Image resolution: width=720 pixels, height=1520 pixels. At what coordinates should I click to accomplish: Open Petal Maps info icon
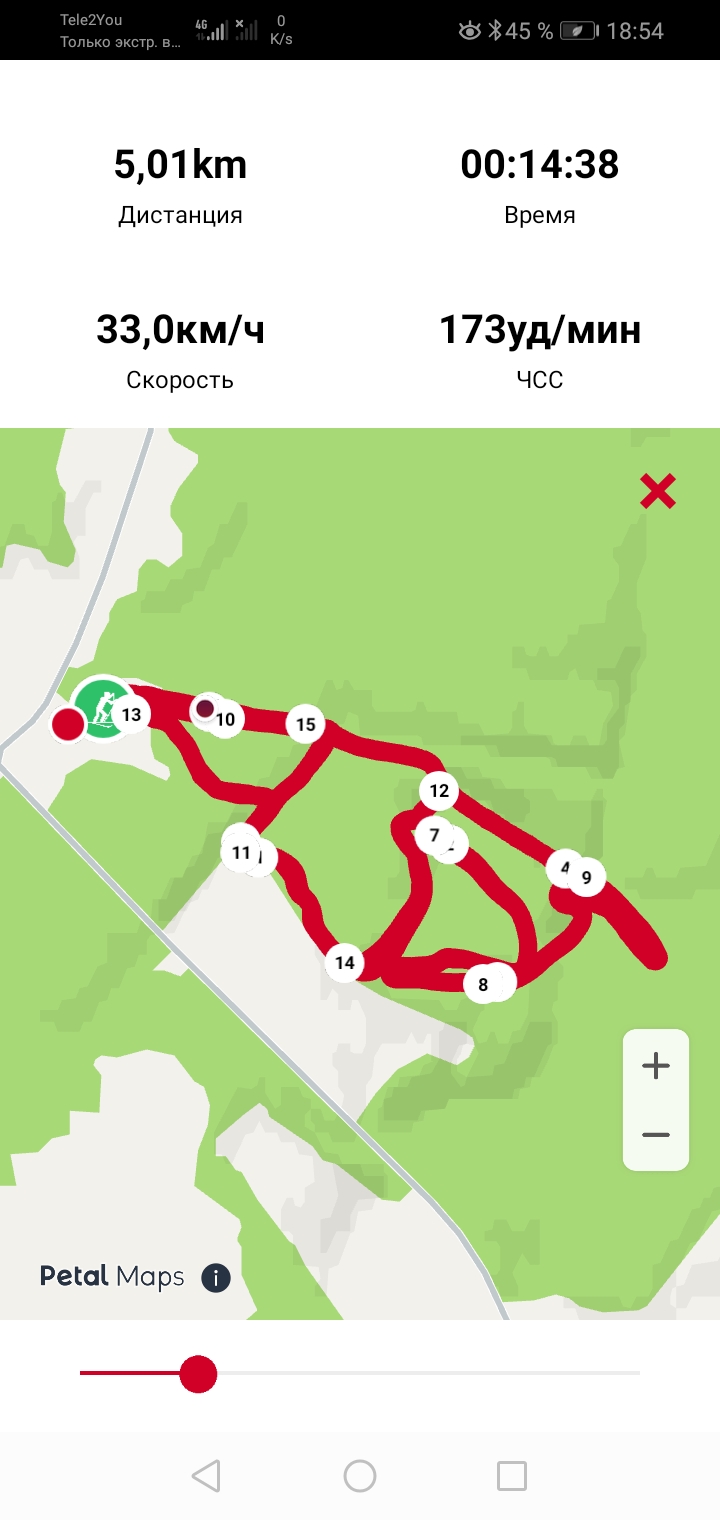tap(216, 1277)
